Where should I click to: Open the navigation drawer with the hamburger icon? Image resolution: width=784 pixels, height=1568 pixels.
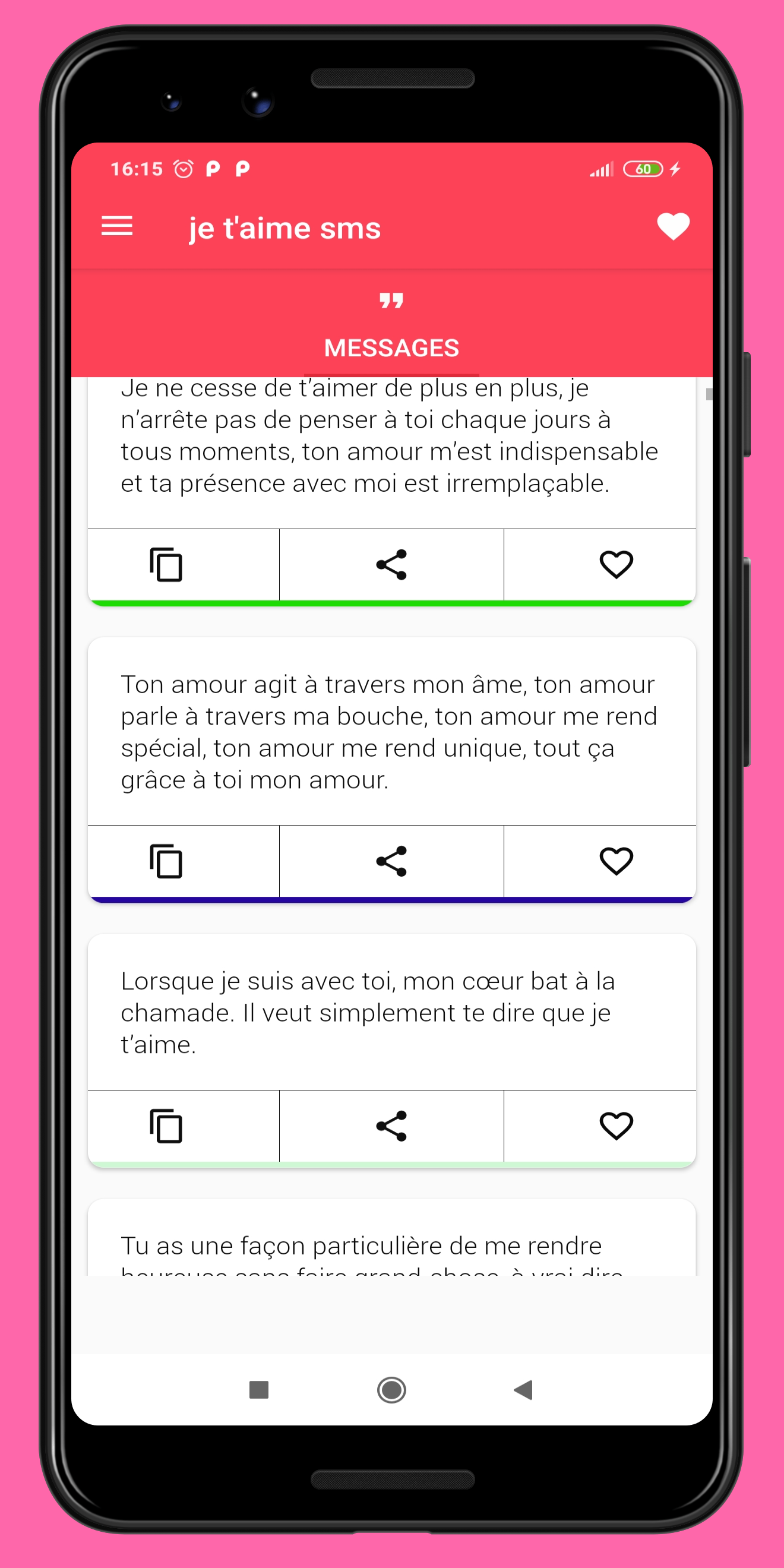tap(117, 227)
